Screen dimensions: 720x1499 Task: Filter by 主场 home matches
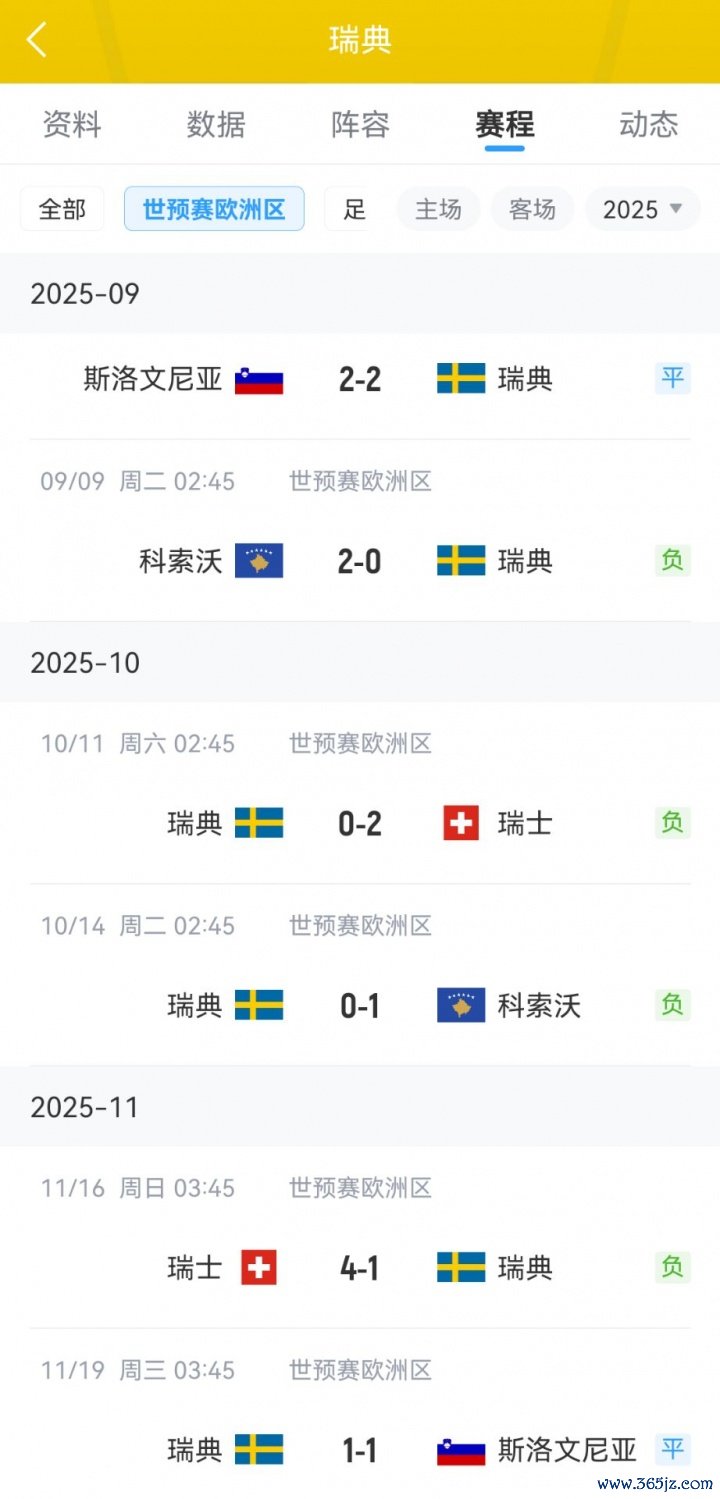pyautogui.click(x=438, y=209)
